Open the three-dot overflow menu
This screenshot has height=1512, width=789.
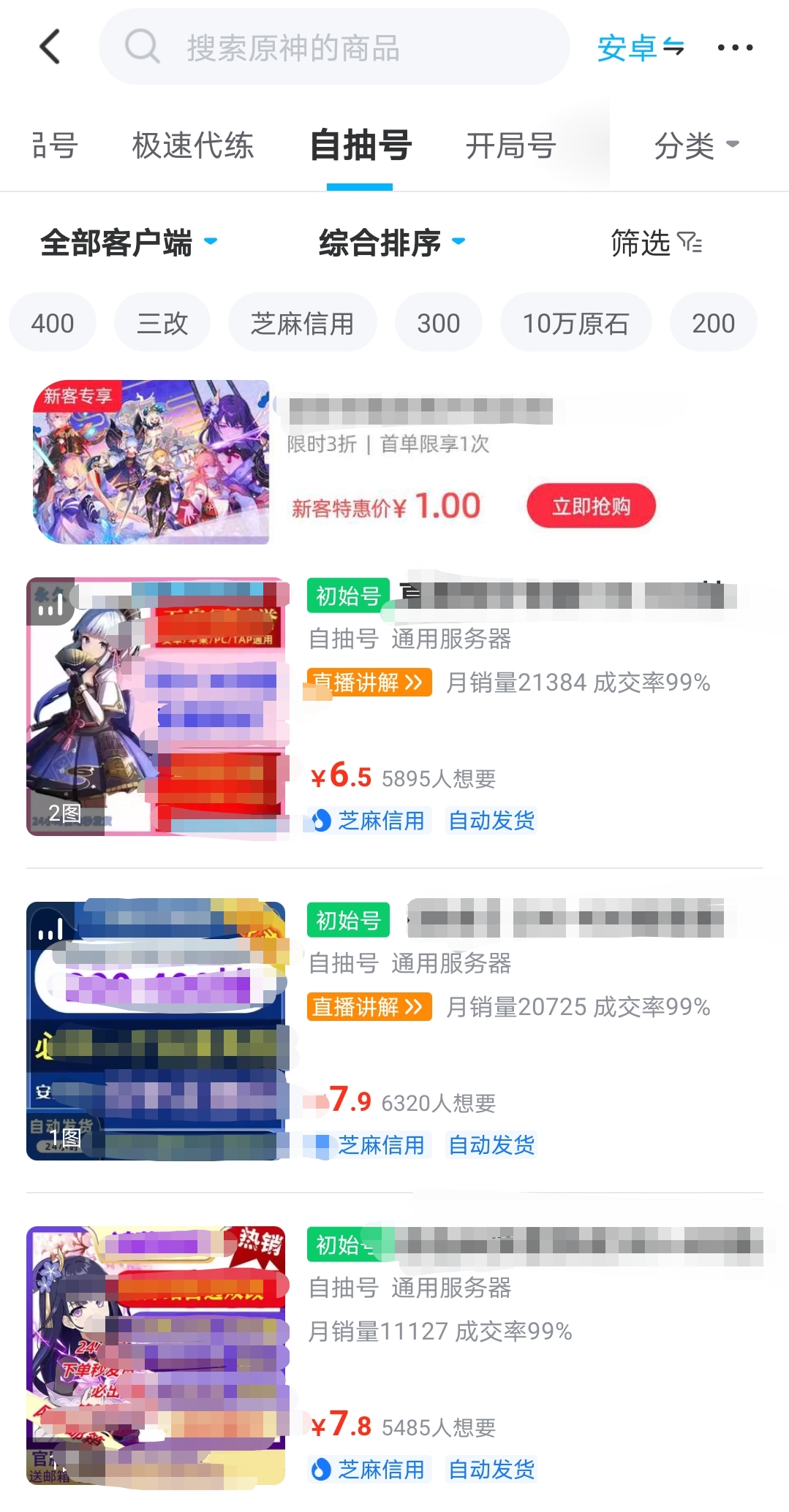(734, 48)
